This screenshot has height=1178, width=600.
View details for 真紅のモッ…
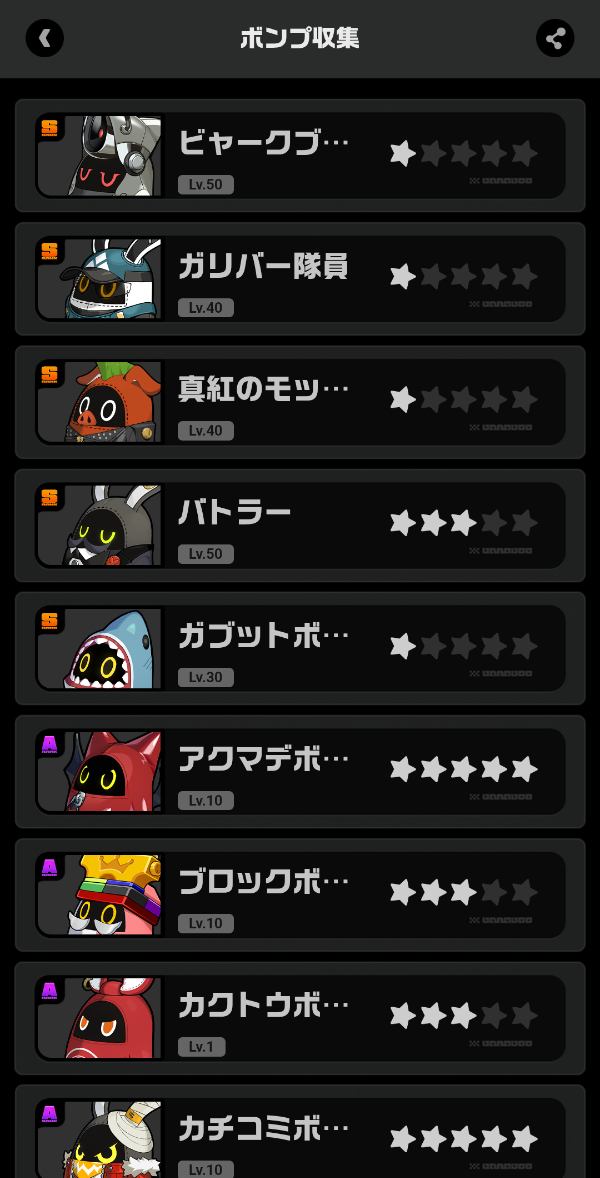pos(300,401)
